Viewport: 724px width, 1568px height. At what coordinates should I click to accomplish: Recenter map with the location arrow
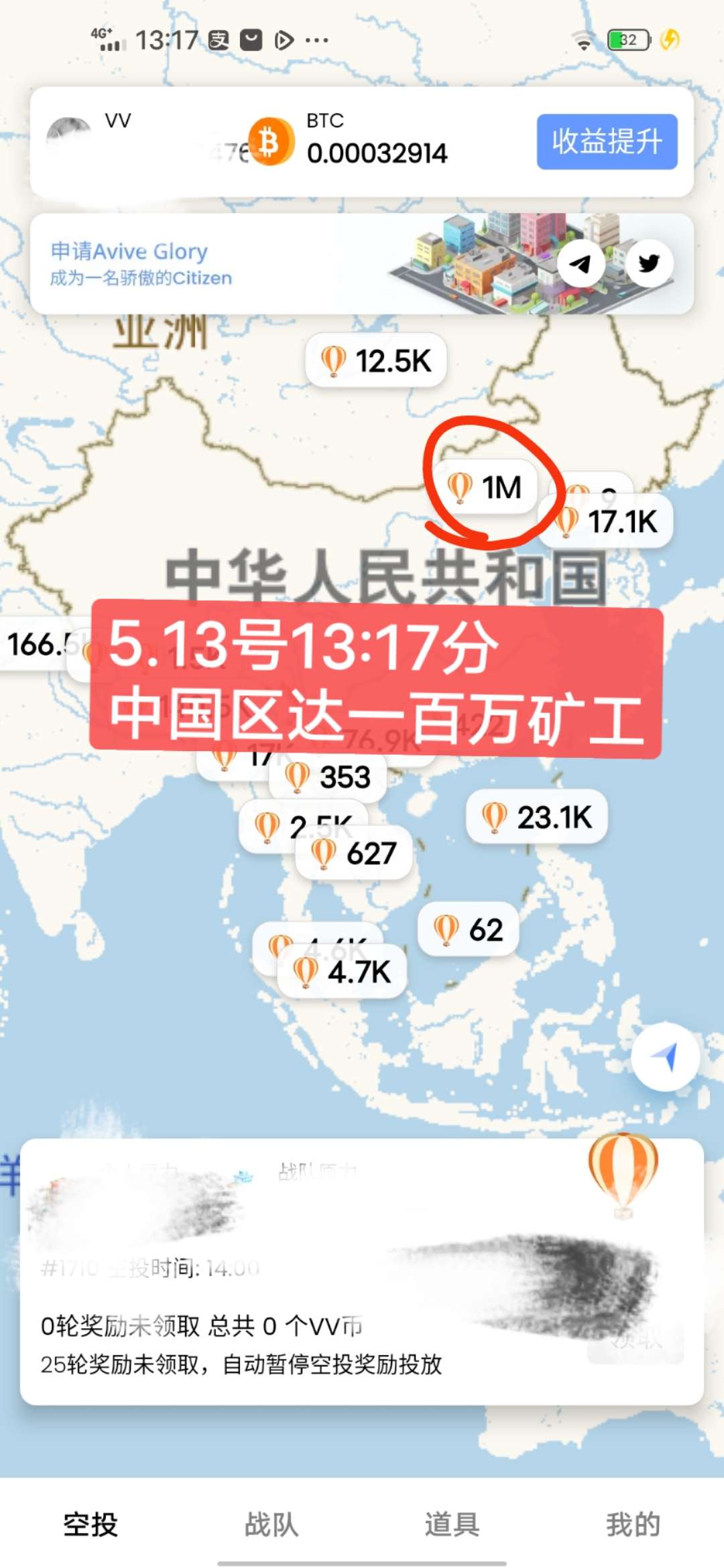click(665, 1057)
